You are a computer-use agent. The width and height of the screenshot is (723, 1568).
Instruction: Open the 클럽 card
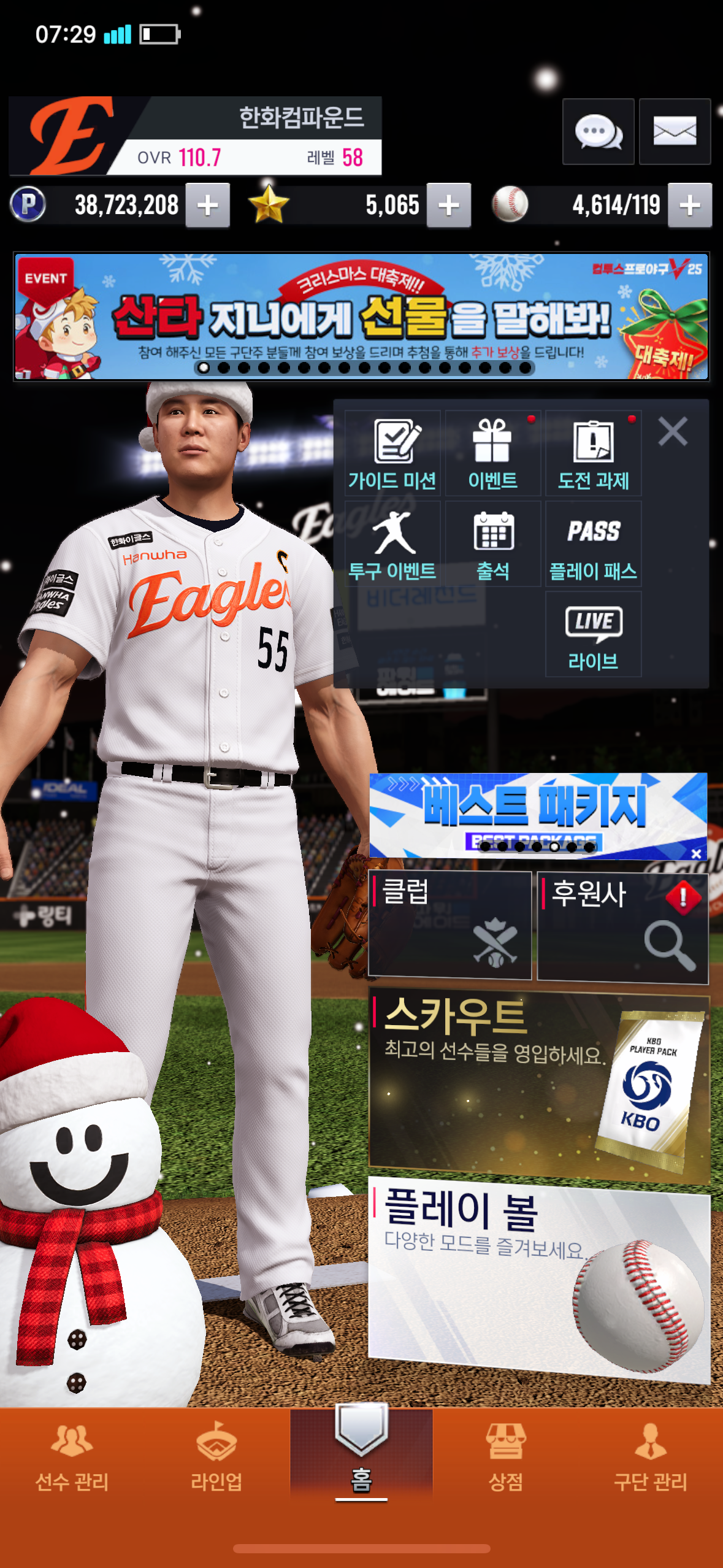tap(449, 924)
